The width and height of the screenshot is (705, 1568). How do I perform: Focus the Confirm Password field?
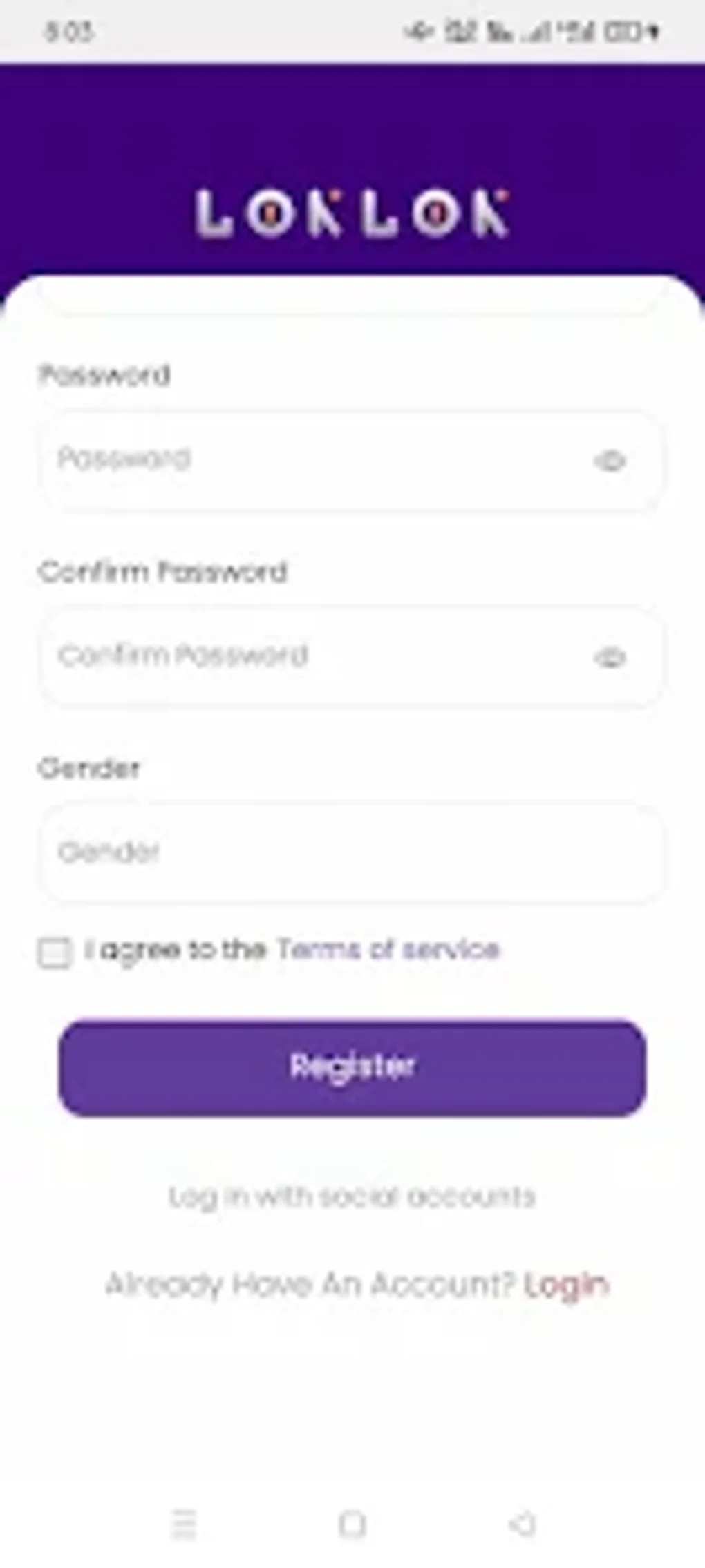(311, 656)
